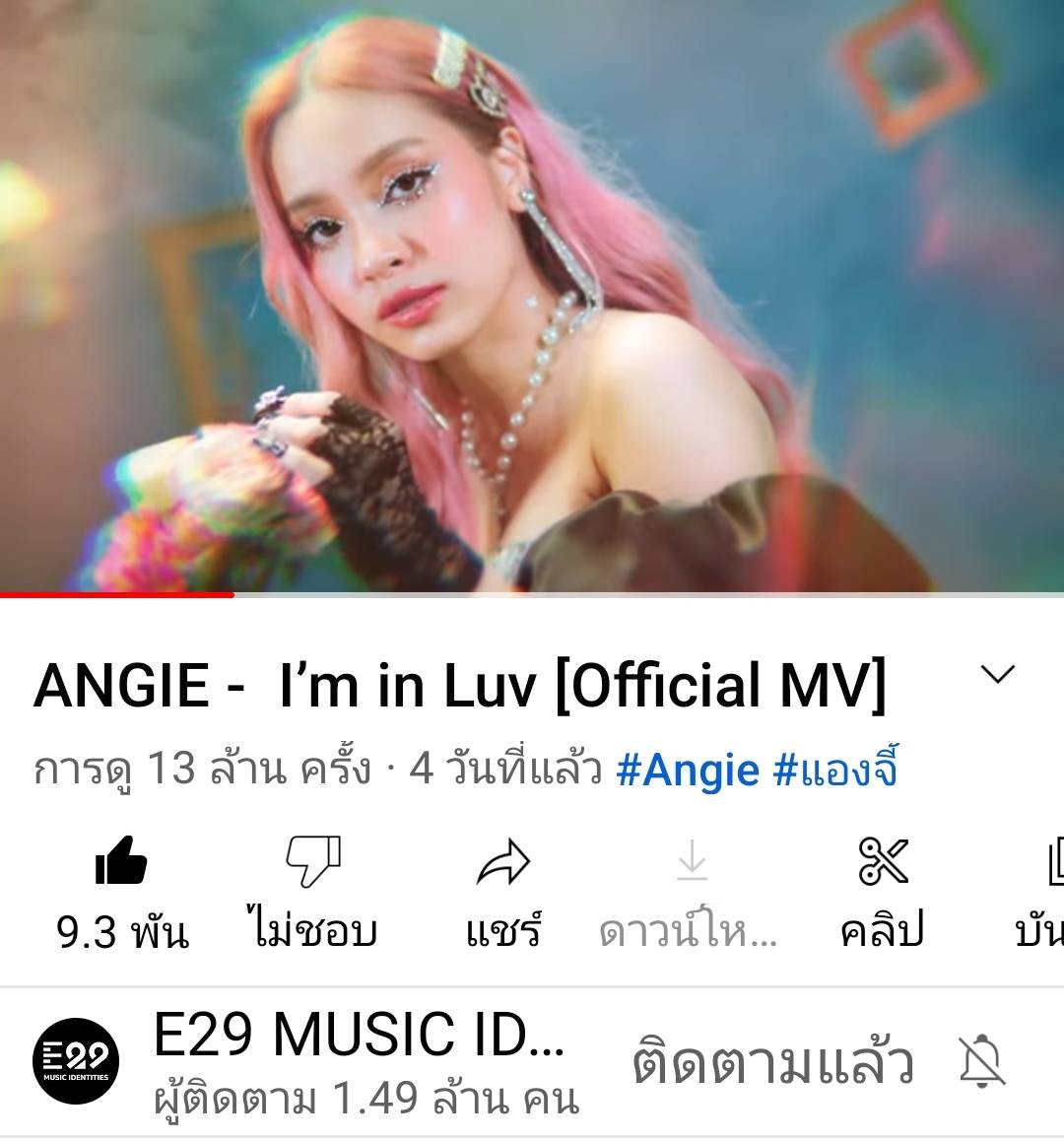1064x1142 pixels.
Task: Open the #Angie hashtag
Action: pyautogui.click(x=687, y=770)
